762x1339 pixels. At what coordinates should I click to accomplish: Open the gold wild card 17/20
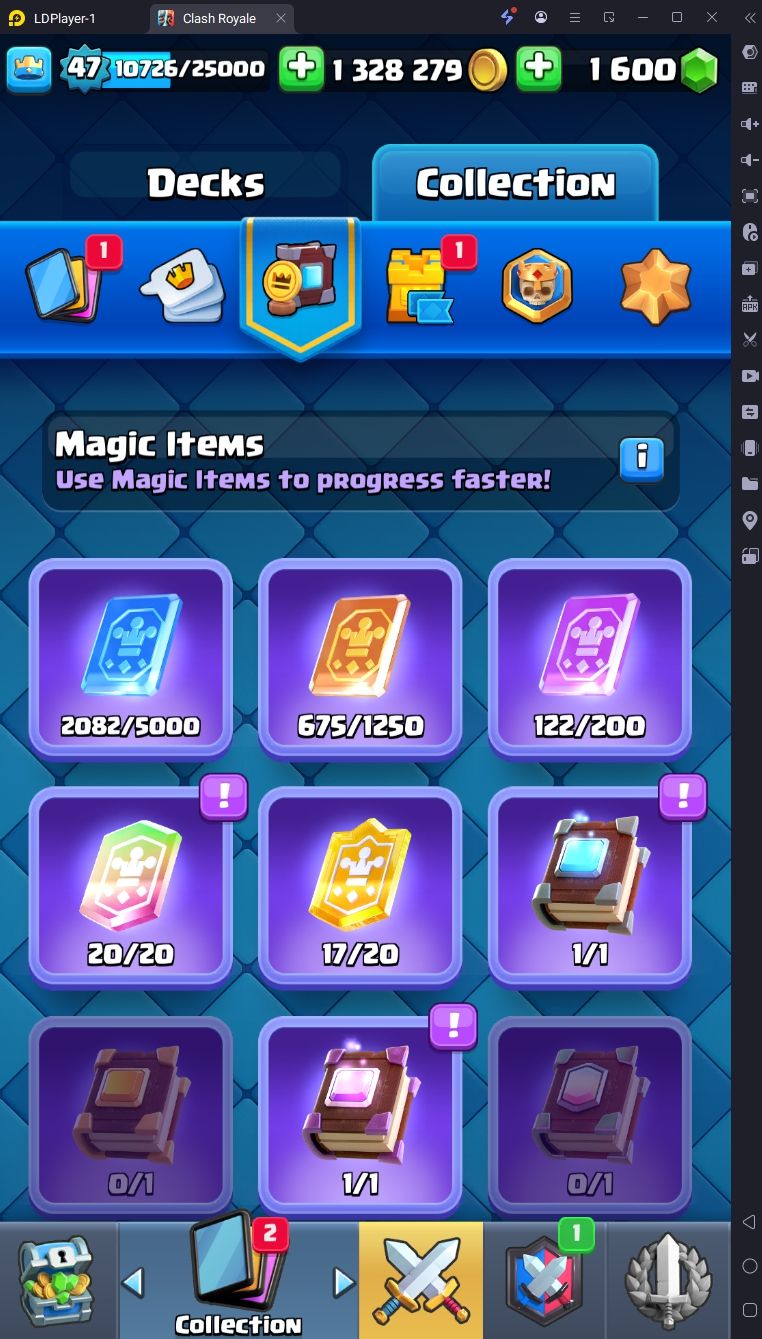pos(360,886)
